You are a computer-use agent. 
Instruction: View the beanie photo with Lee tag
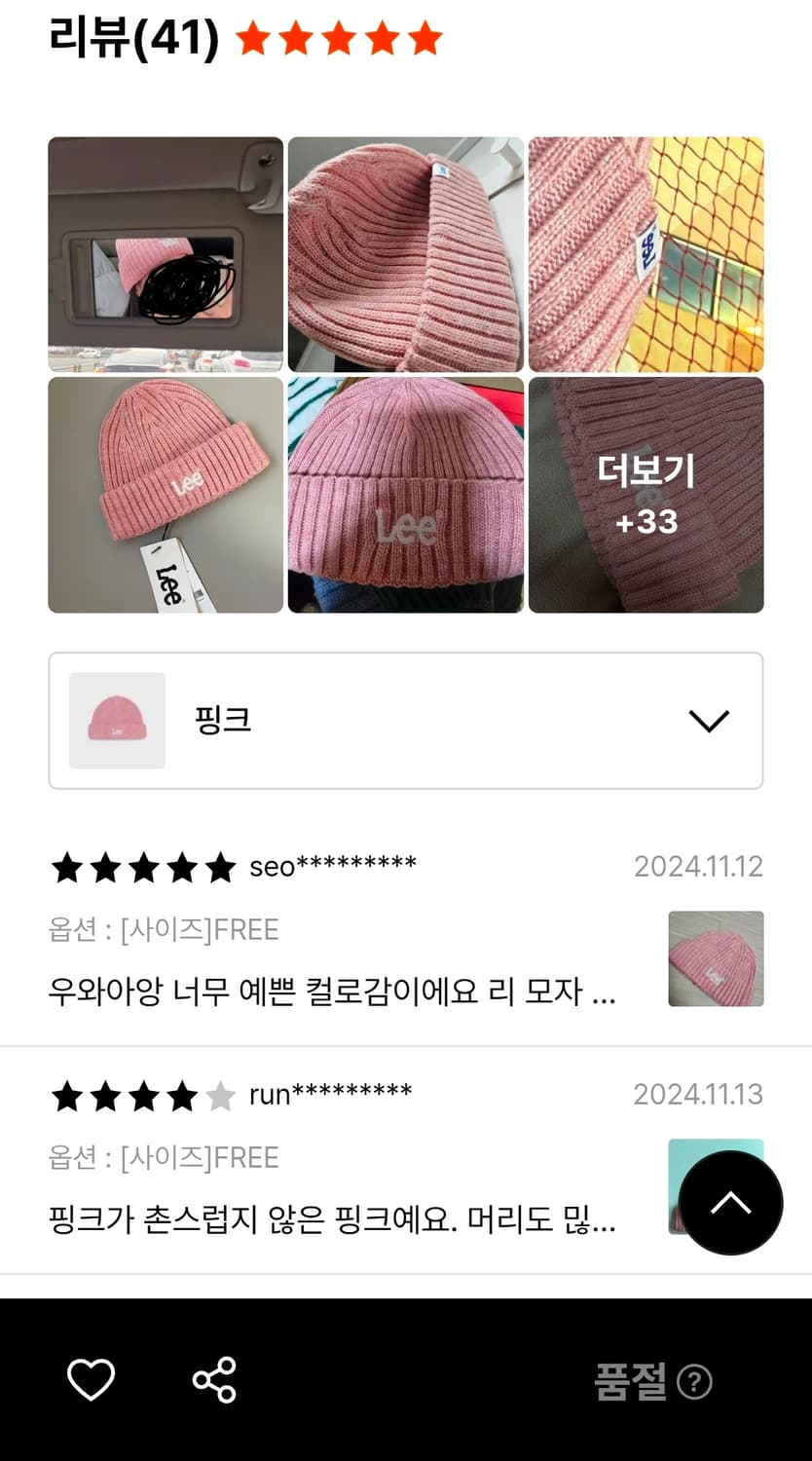click(x=165, y=495)
